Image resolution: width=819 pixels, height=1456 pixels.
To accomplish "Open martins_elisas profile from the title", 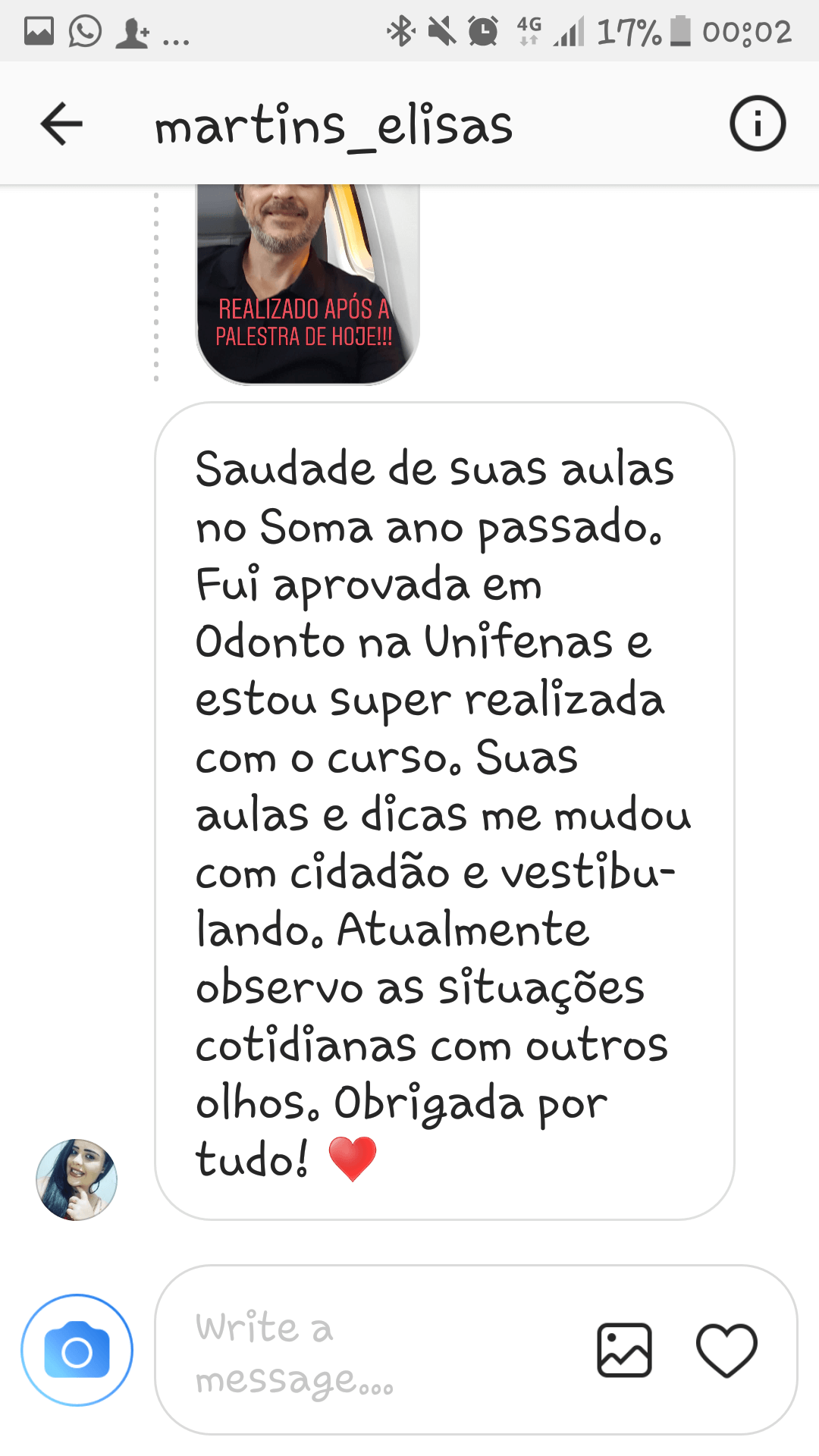I will click(334, 125).
